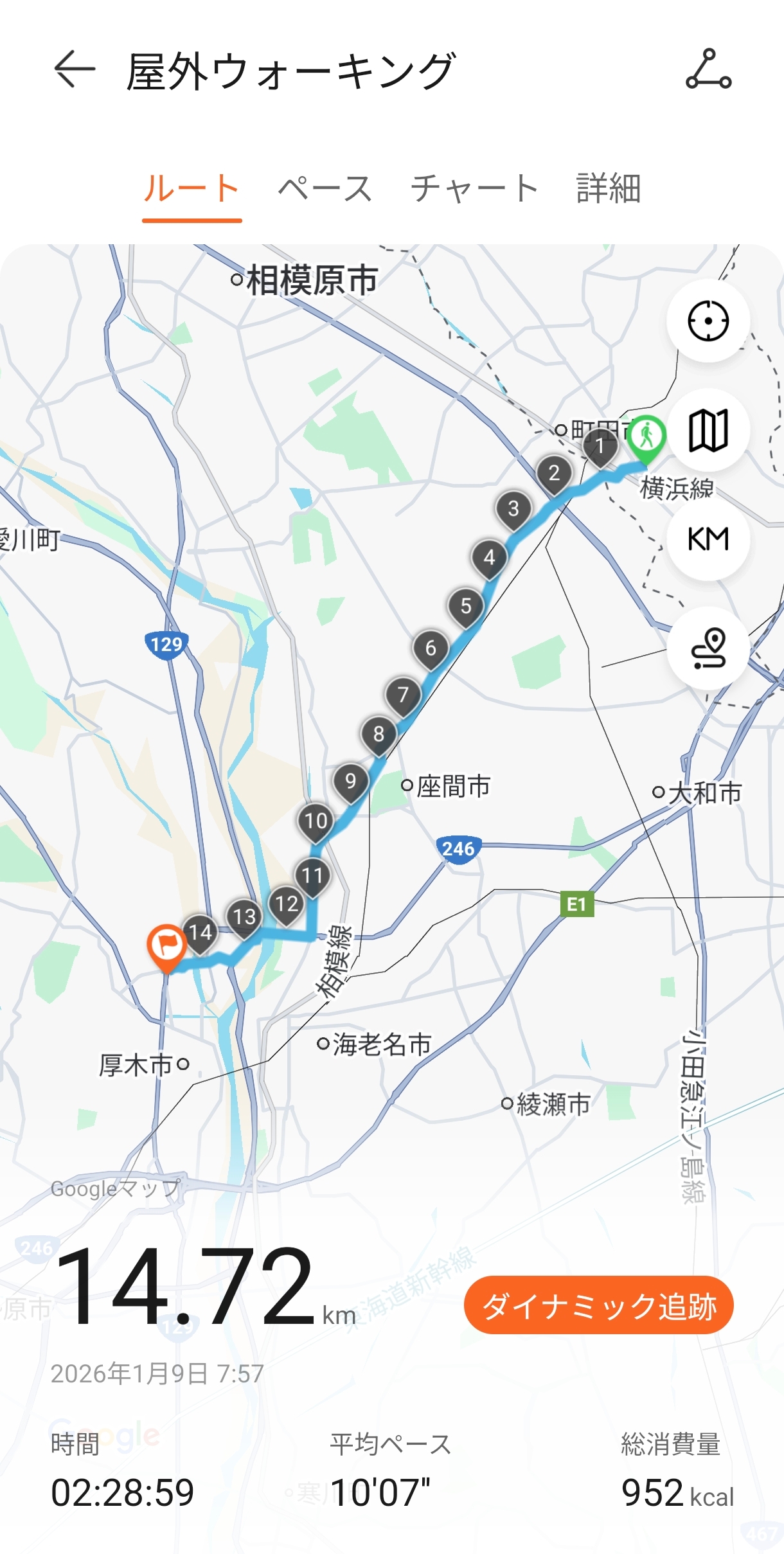Switch to the ペース tab
The width and height of the screenshot is (784, 1554).
point(325,188)
